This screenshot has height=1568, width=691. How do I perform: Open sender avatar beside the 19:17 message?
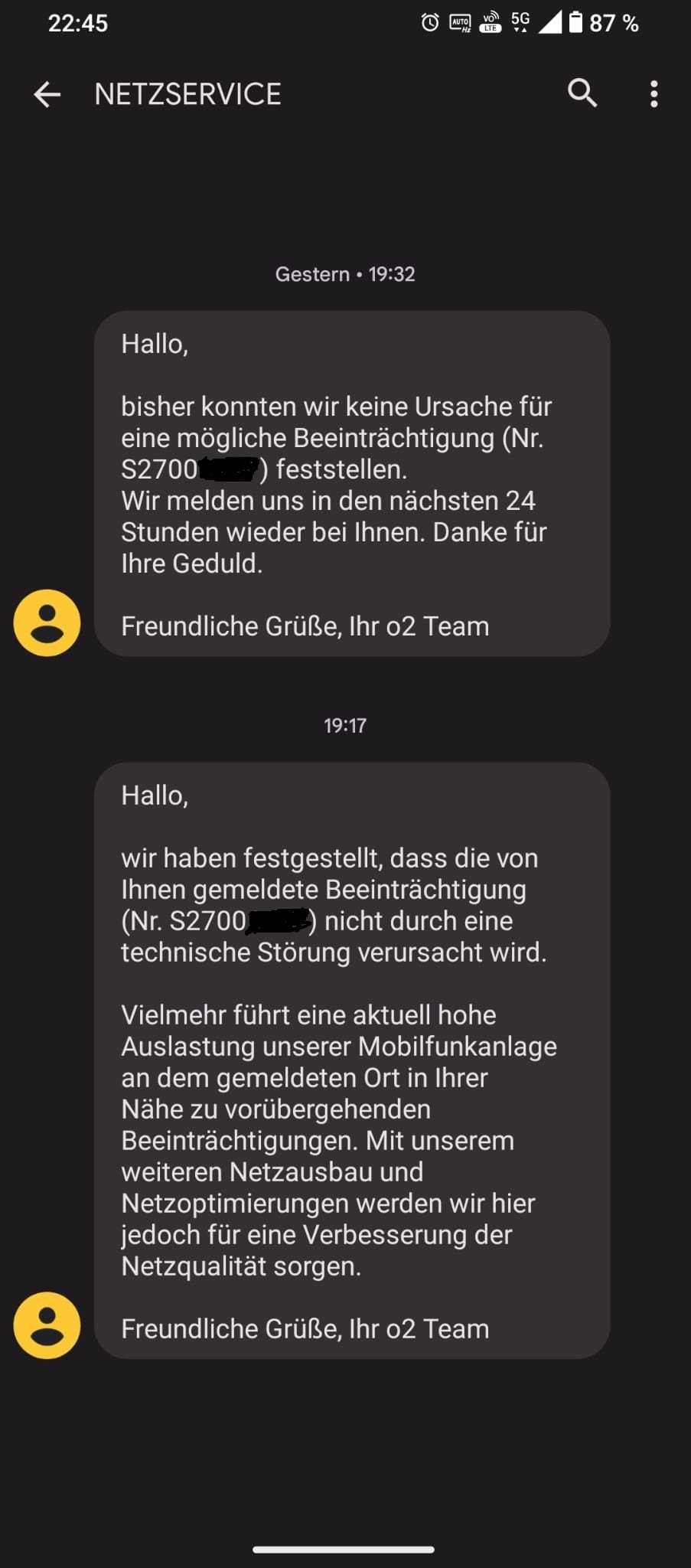(x=47, y=1325)
